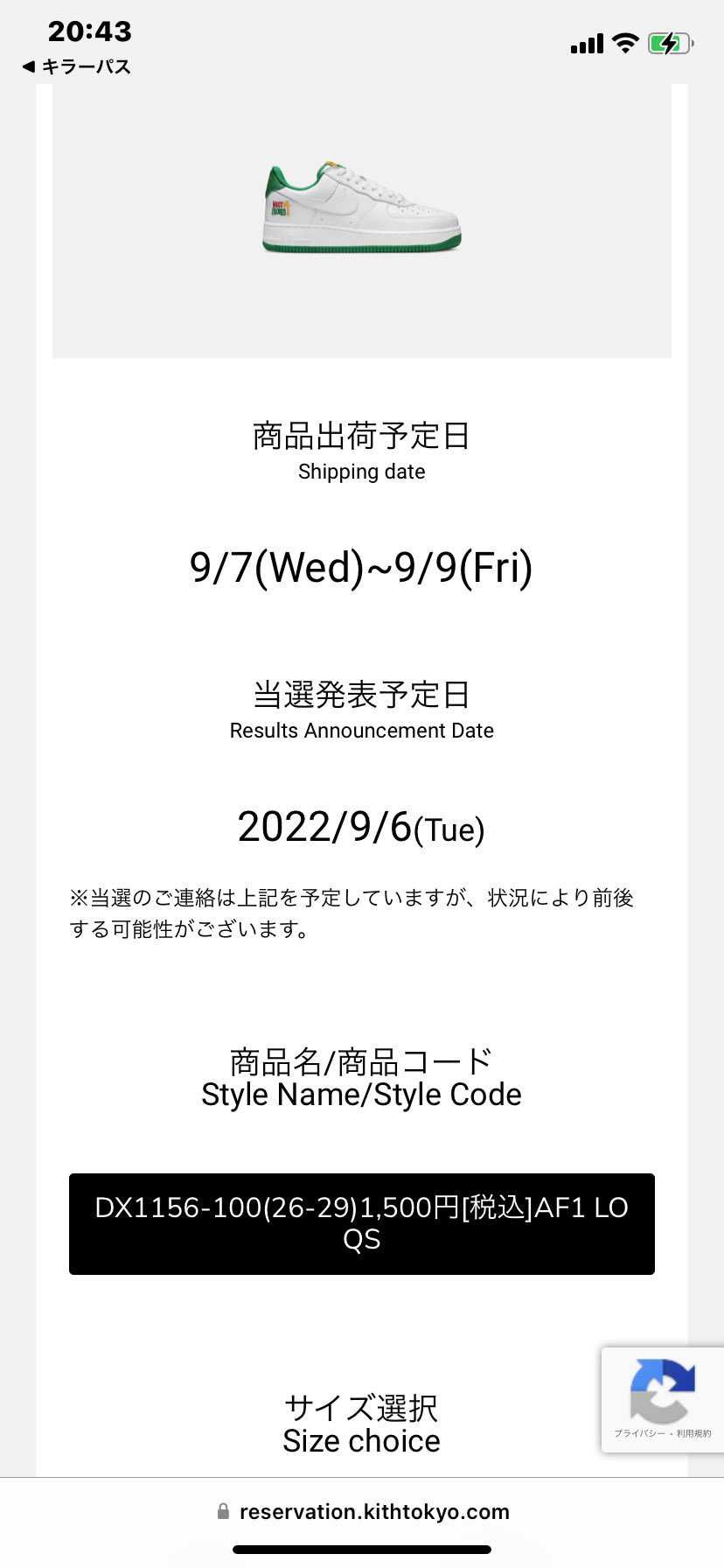Open the Air Force 1 sneaker product image
This screenshot has height=1568, width=724.
[x=362, y=208]
